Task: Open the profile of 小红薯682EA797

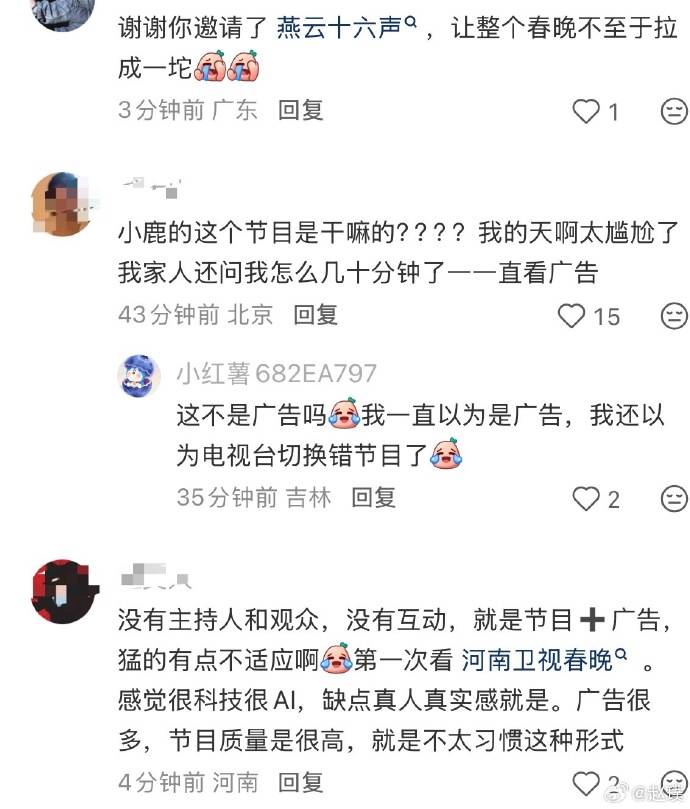Action: [277, 374]
